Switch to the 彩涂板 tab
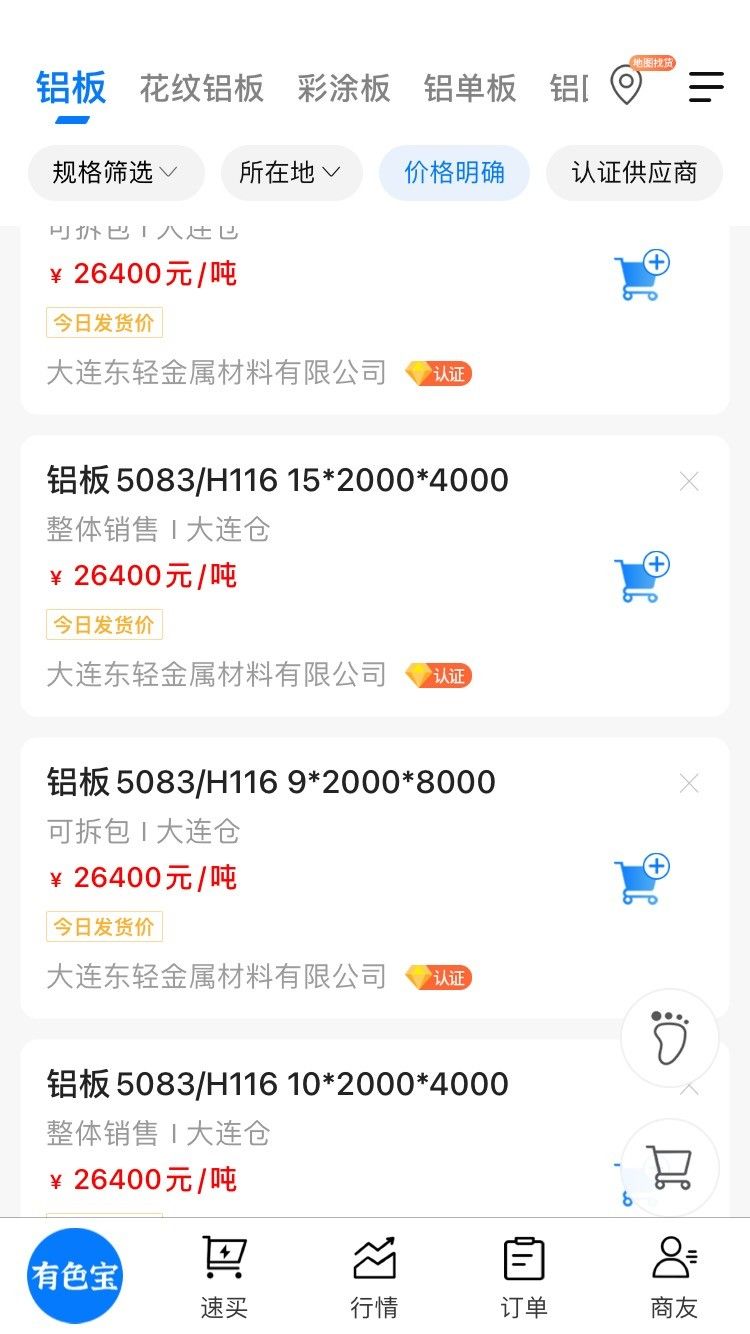750x1334 pixels. tap(343, 88)
